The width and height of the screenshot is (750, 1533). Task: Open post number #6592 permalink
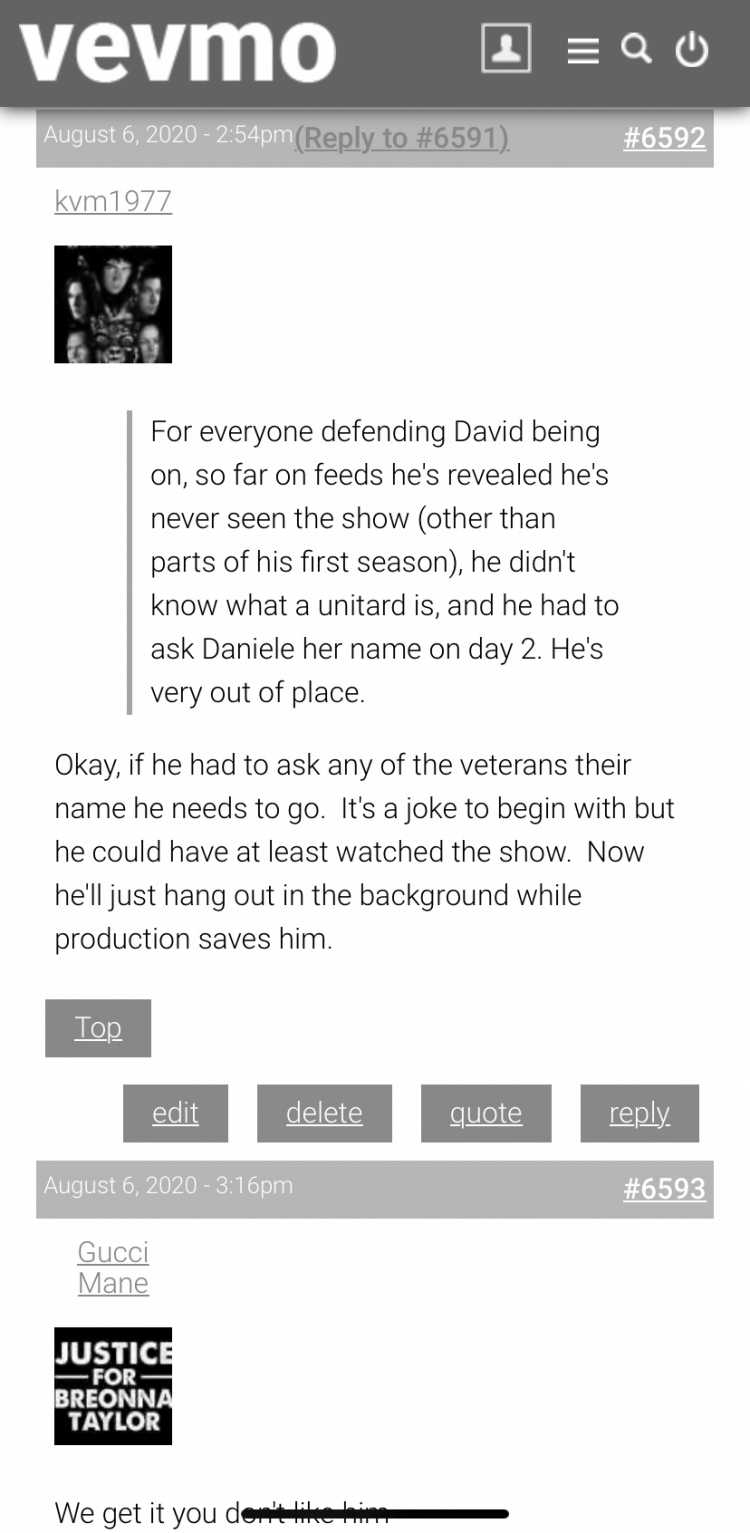tap(664, 137)
